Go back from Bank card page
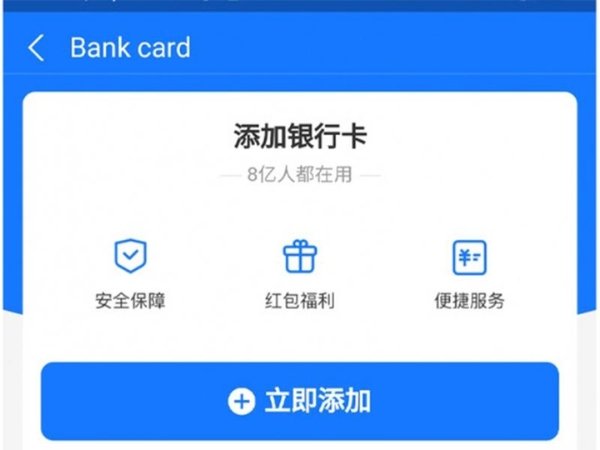This screenshot has height=450, width=600. pyautogui.click(x=36, y=48)
